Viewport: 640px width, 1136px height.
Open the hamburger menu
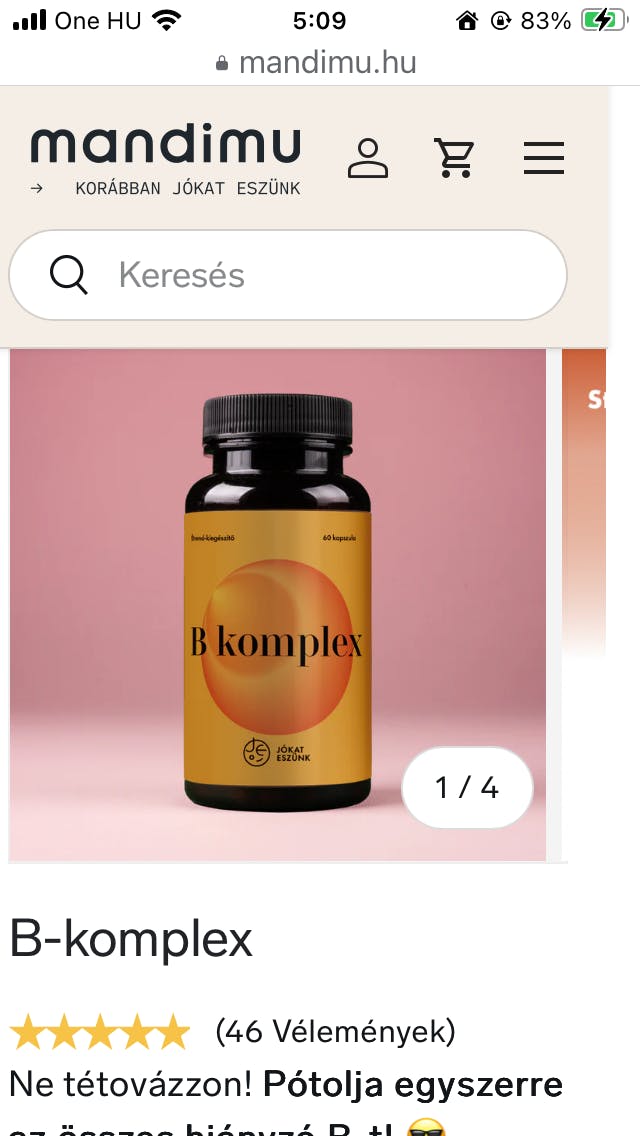click(x=543, y=159)
